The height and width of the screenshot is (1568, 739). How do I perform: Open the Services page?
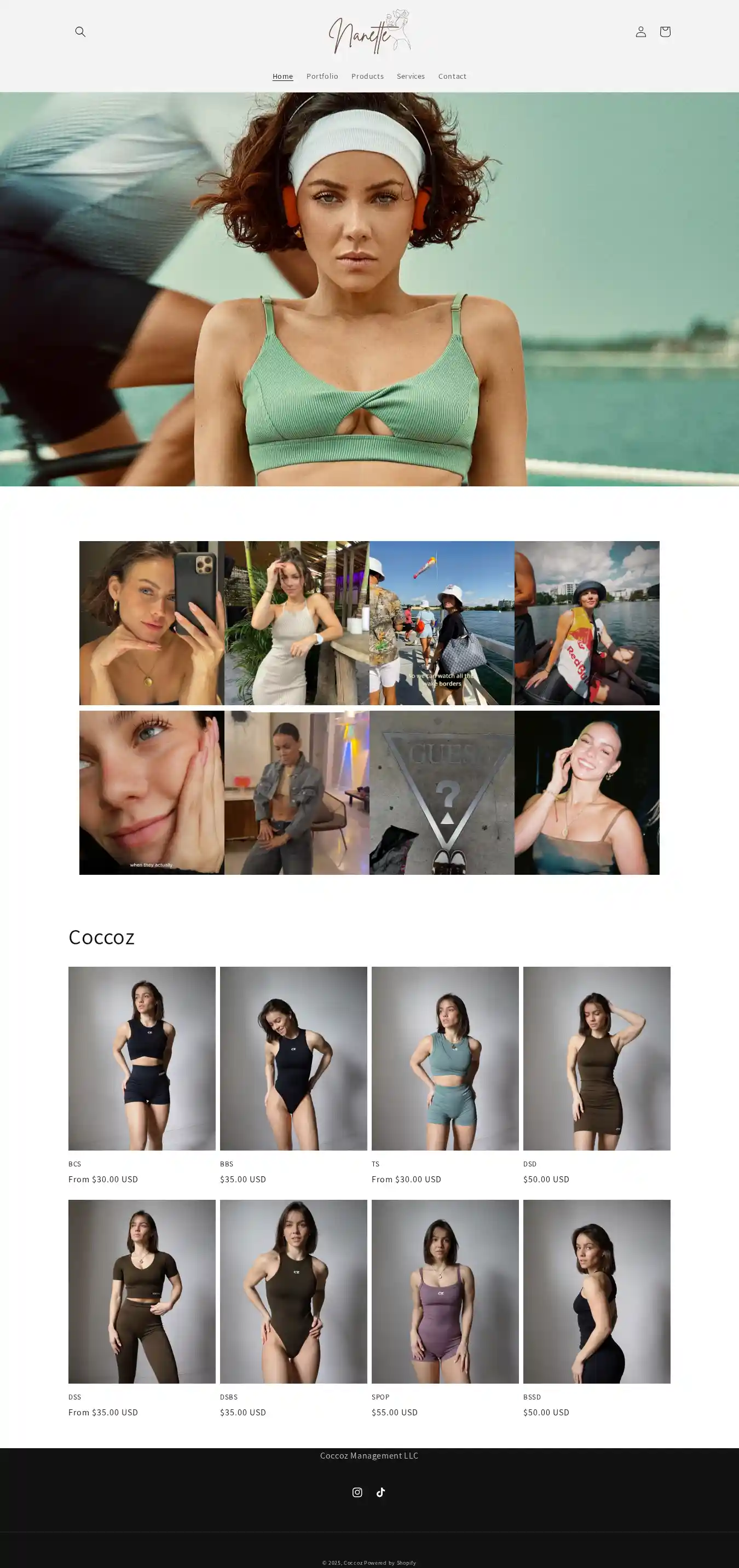[411, 76]
